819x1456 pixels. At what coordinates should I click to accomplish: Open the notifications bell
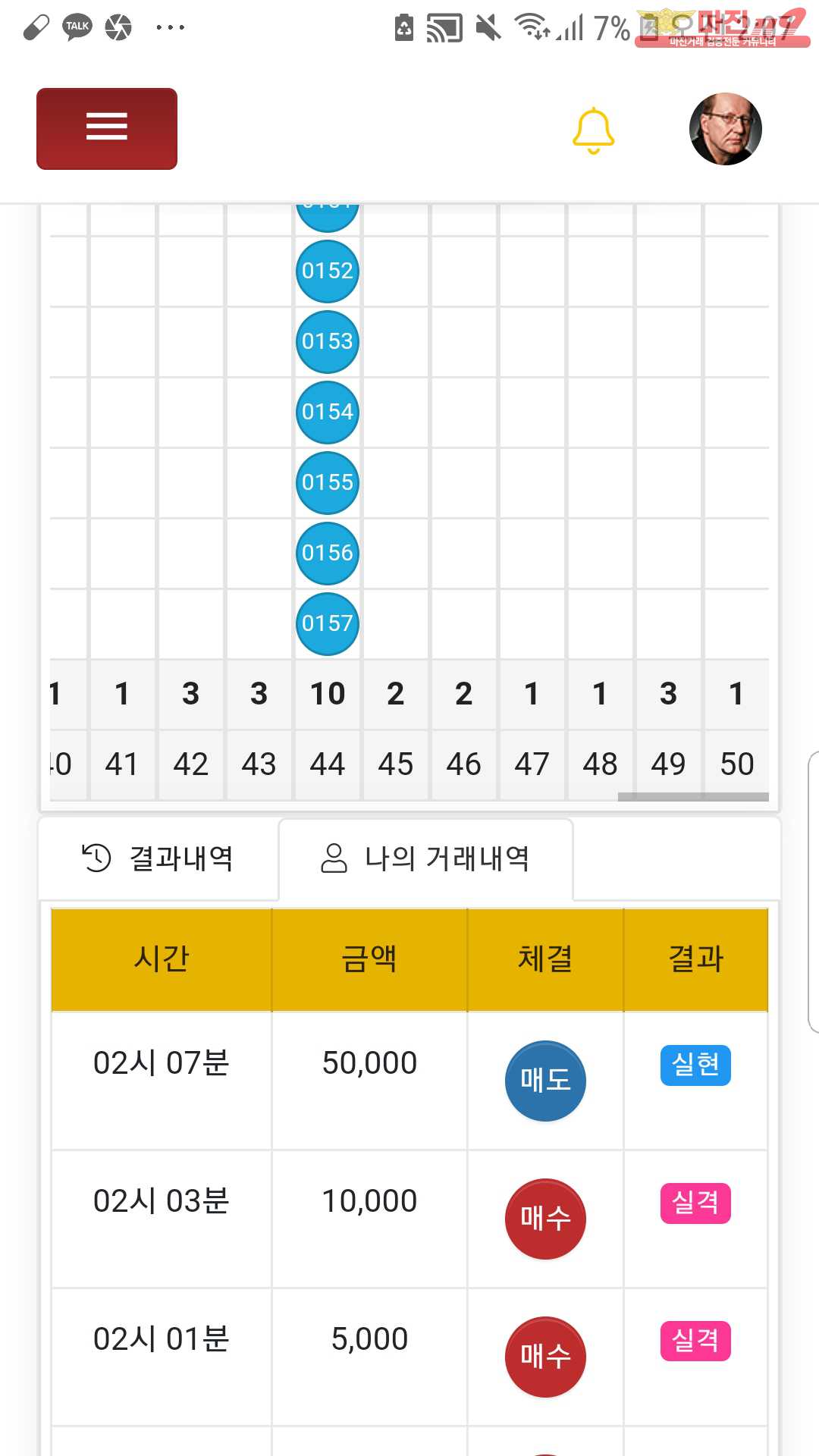(593, 130)
